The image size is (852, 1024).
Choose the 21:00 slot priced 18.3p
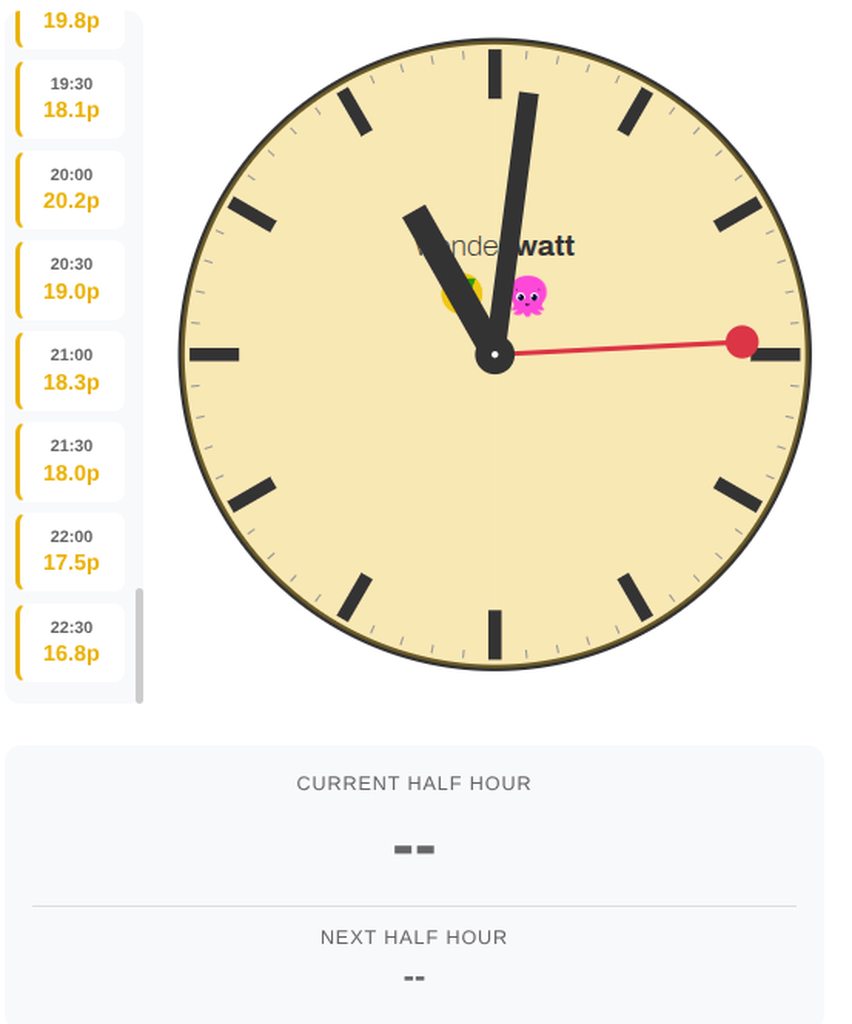[x=71, y=370]
